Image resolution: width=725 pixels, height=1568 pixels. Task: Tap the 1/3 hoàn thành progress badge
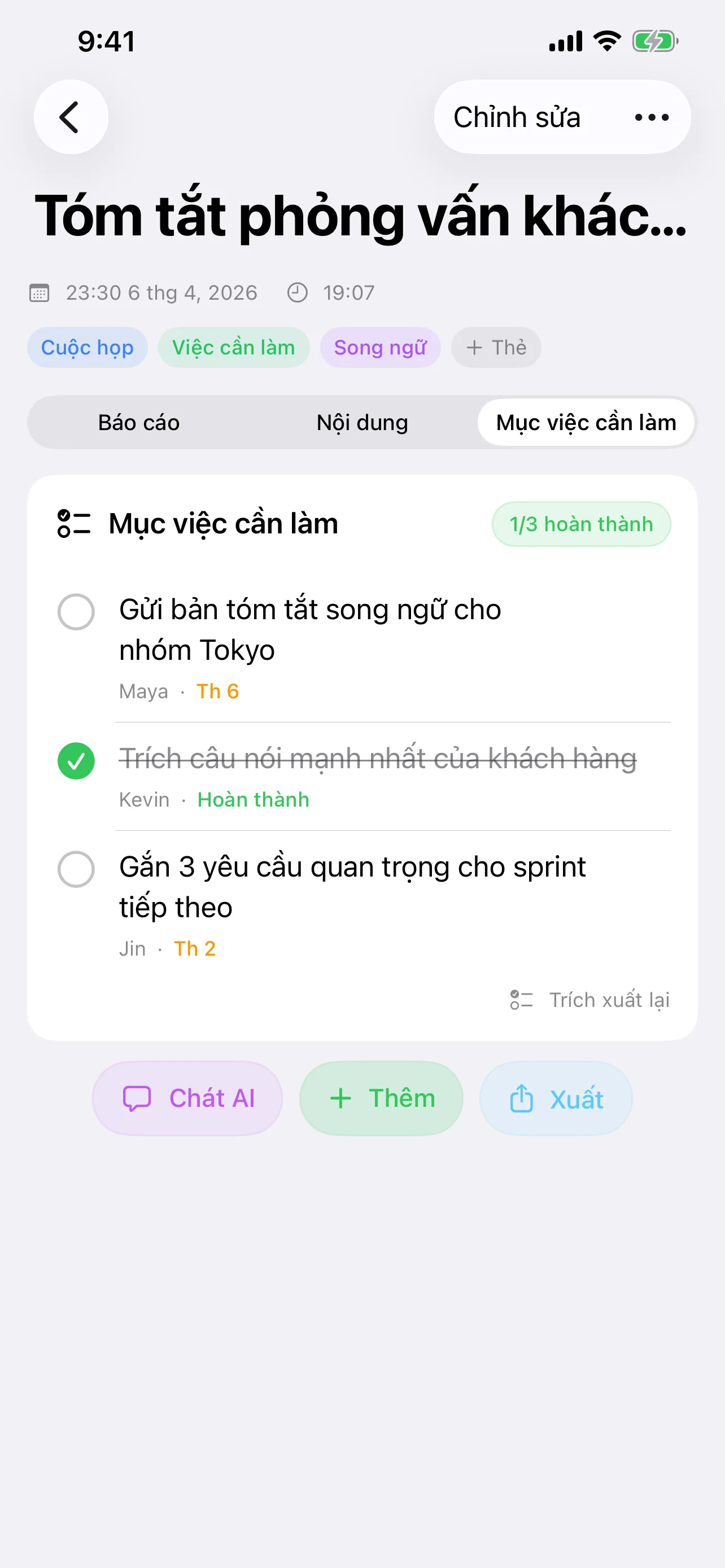pyautogui.click(x=580, y=523)
